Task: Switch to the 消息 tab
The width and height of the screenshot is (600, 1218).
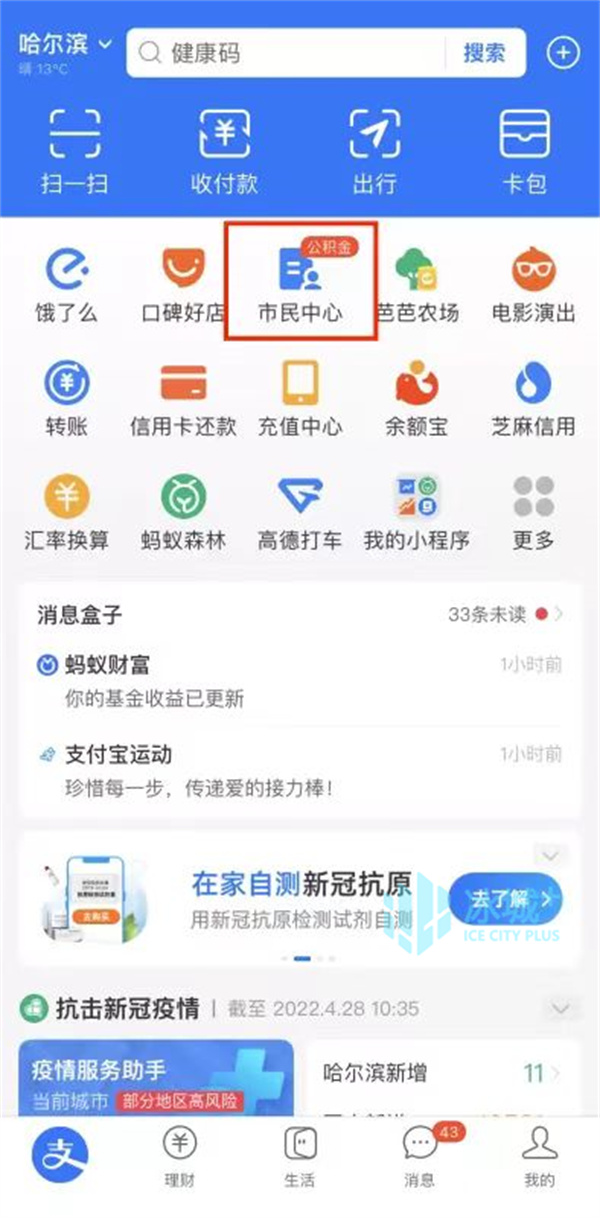Action: pos(420,1158)
